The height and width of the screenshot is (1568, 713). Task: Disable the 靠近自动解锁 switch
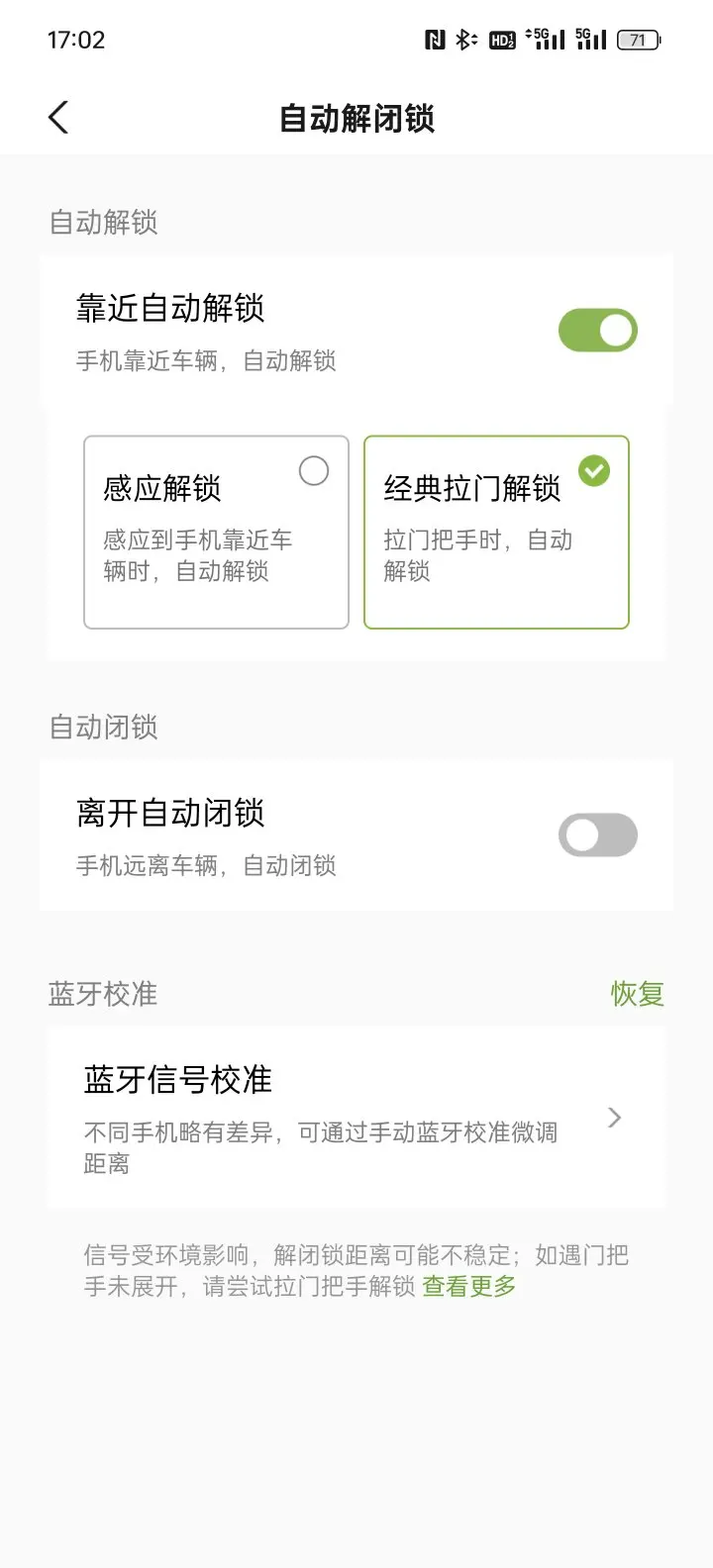(x=597, y=331)
